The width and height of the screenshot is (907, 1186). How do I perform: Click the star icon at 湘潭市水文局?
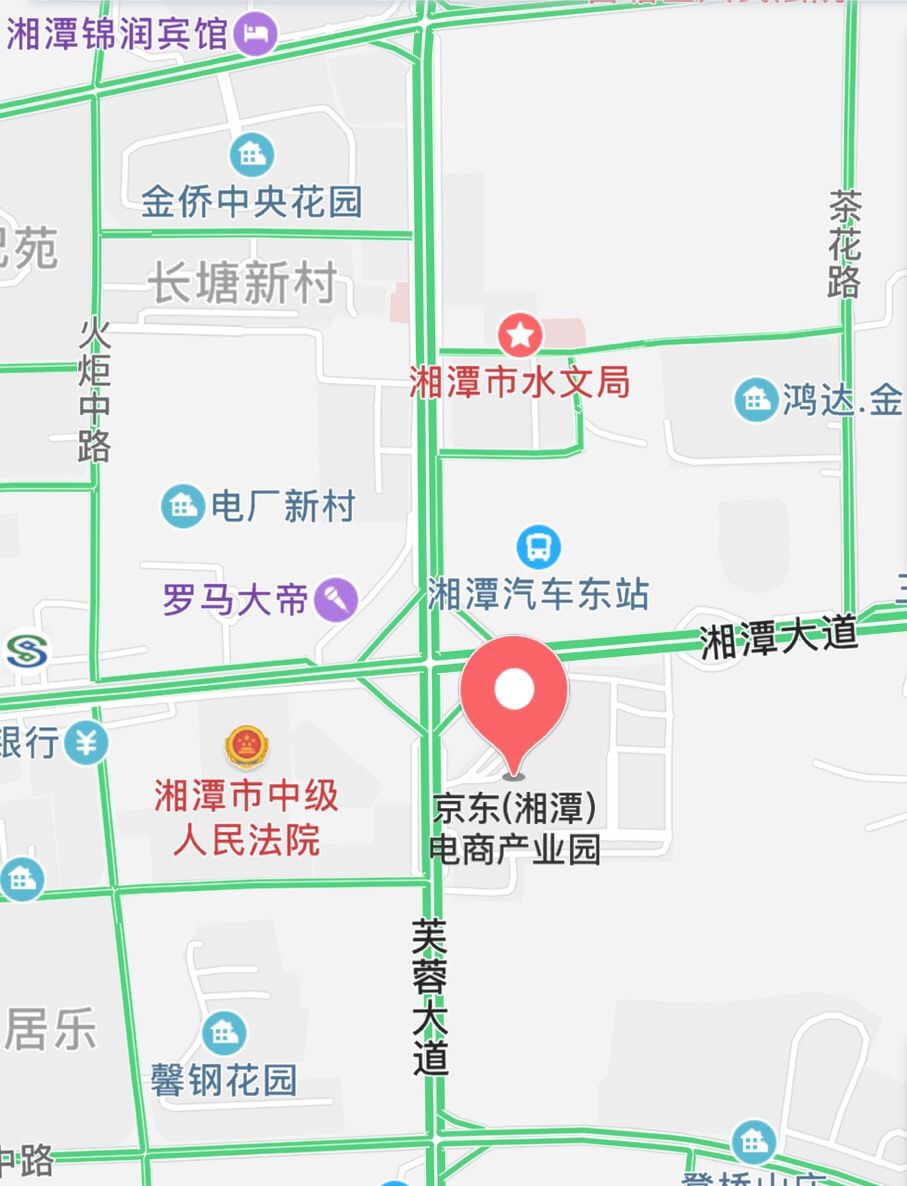(x=521, y=334)
